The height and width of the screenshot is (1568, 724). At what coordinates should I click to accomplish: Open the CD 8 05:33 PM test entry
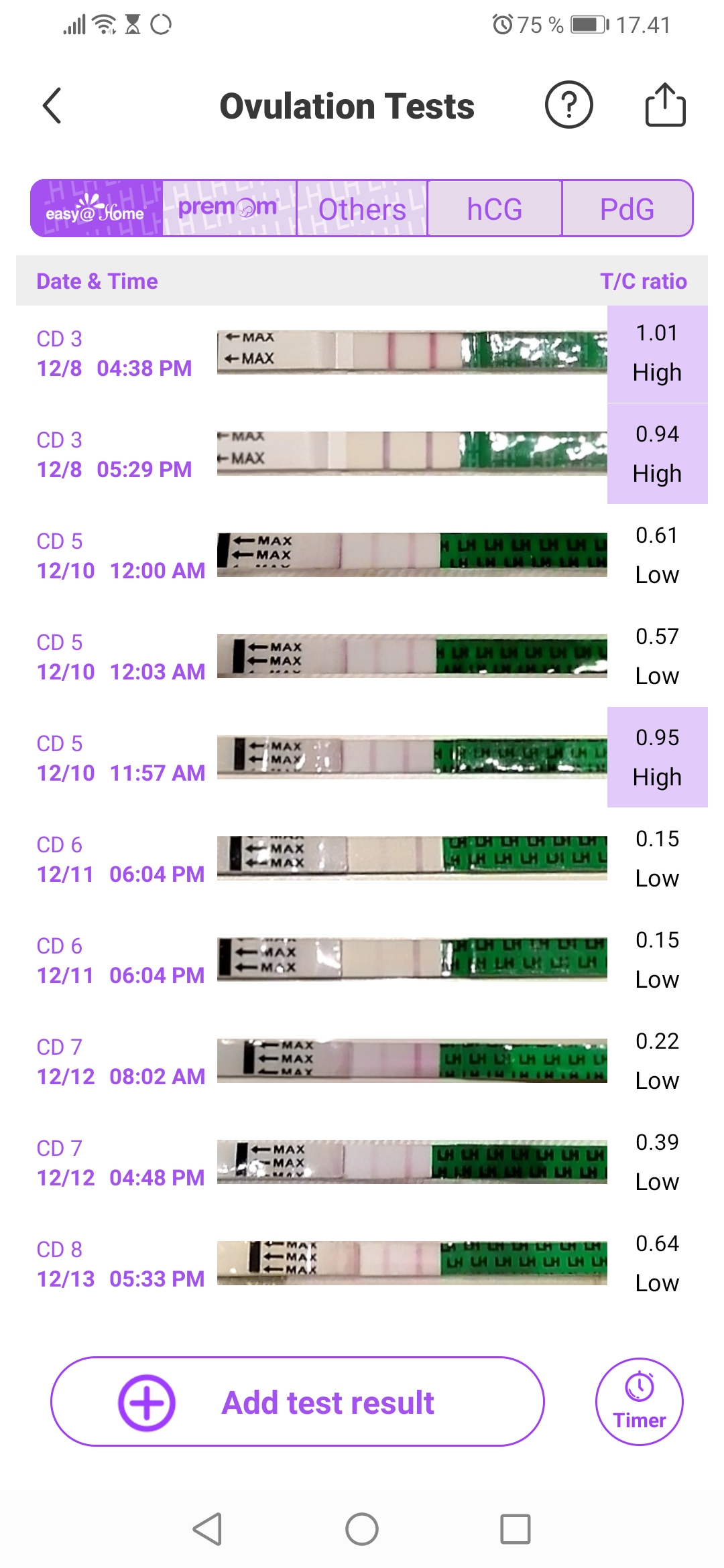(x=362, y=1264)
